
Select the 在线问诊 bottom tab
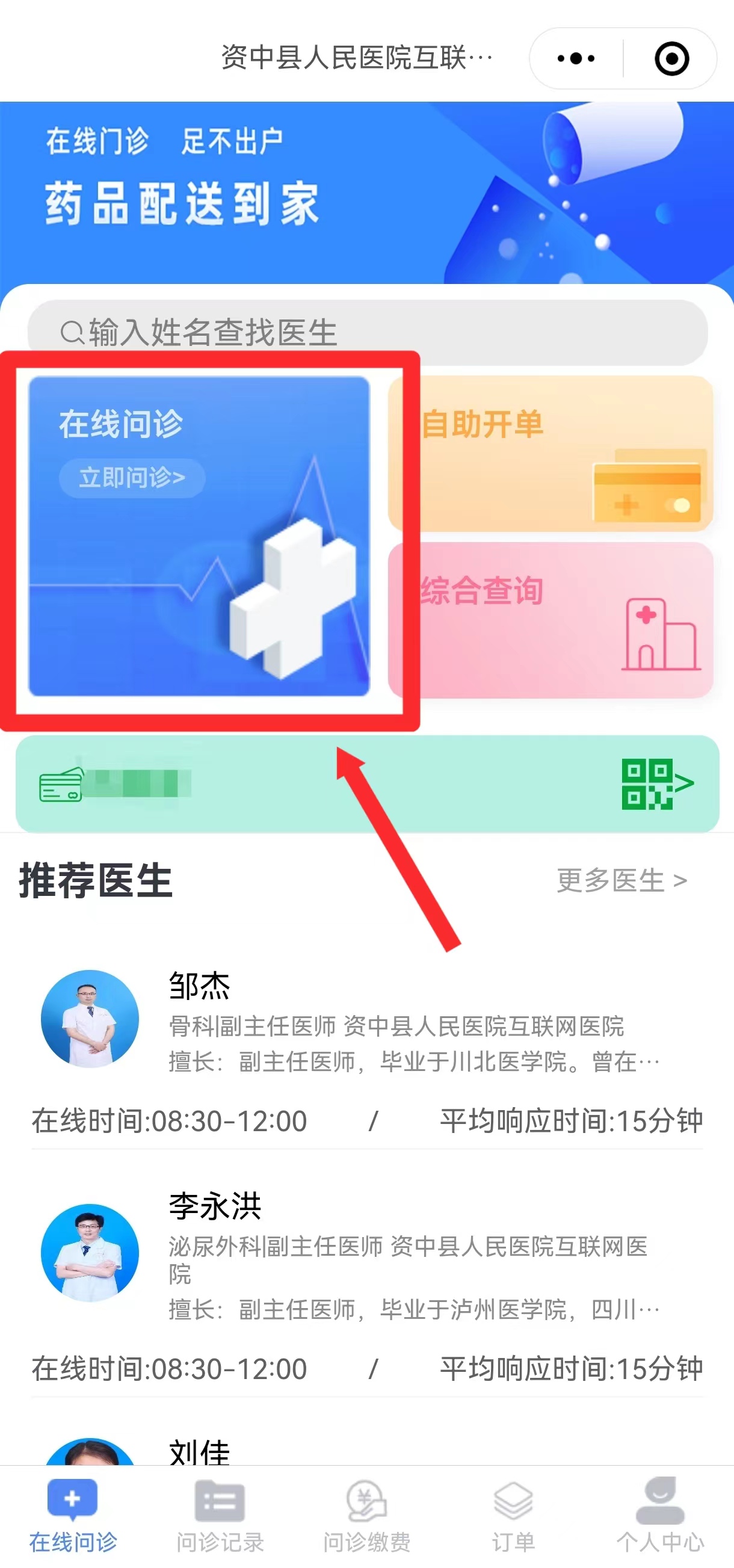[x=73, y=1517]
